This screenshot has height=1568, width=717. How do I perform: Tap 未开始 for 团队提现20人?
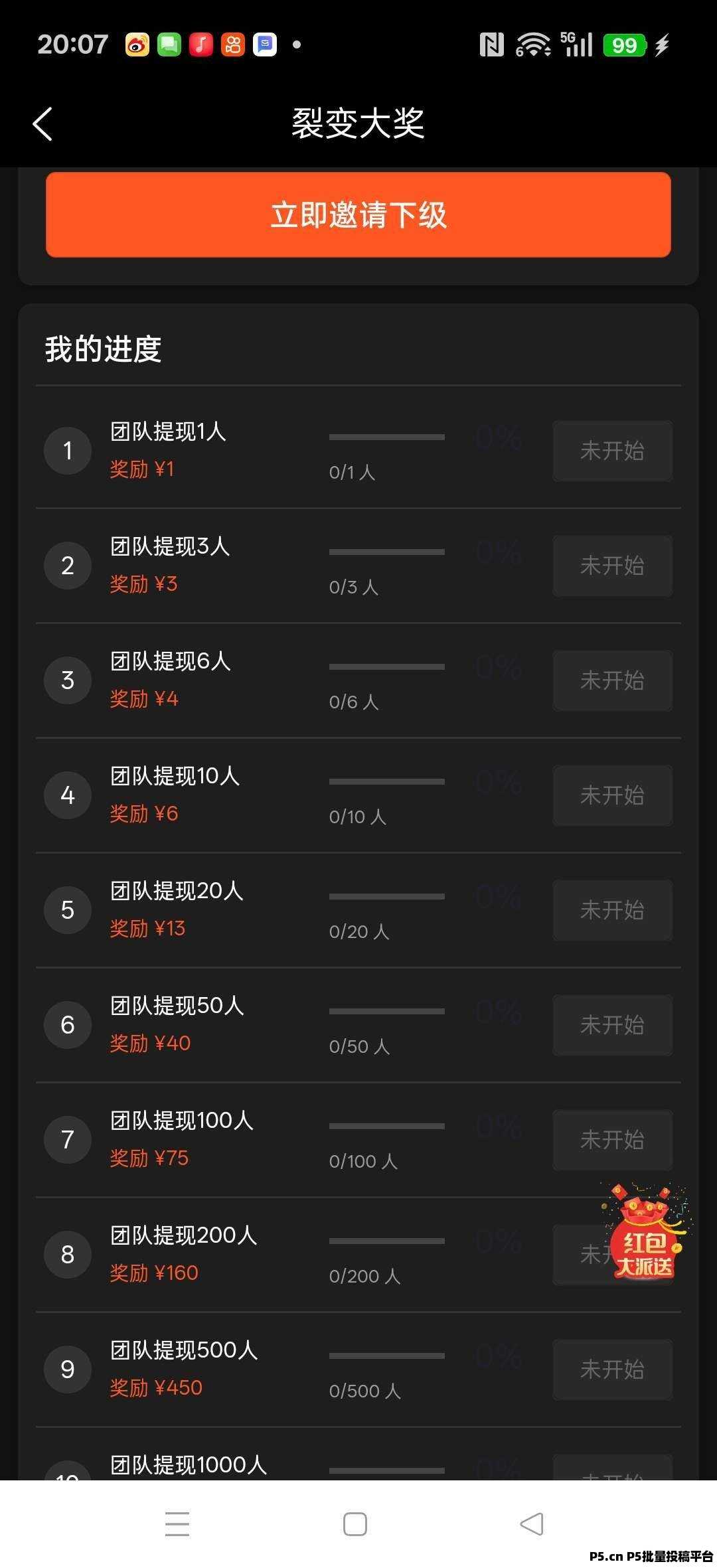tap(612, 910)
